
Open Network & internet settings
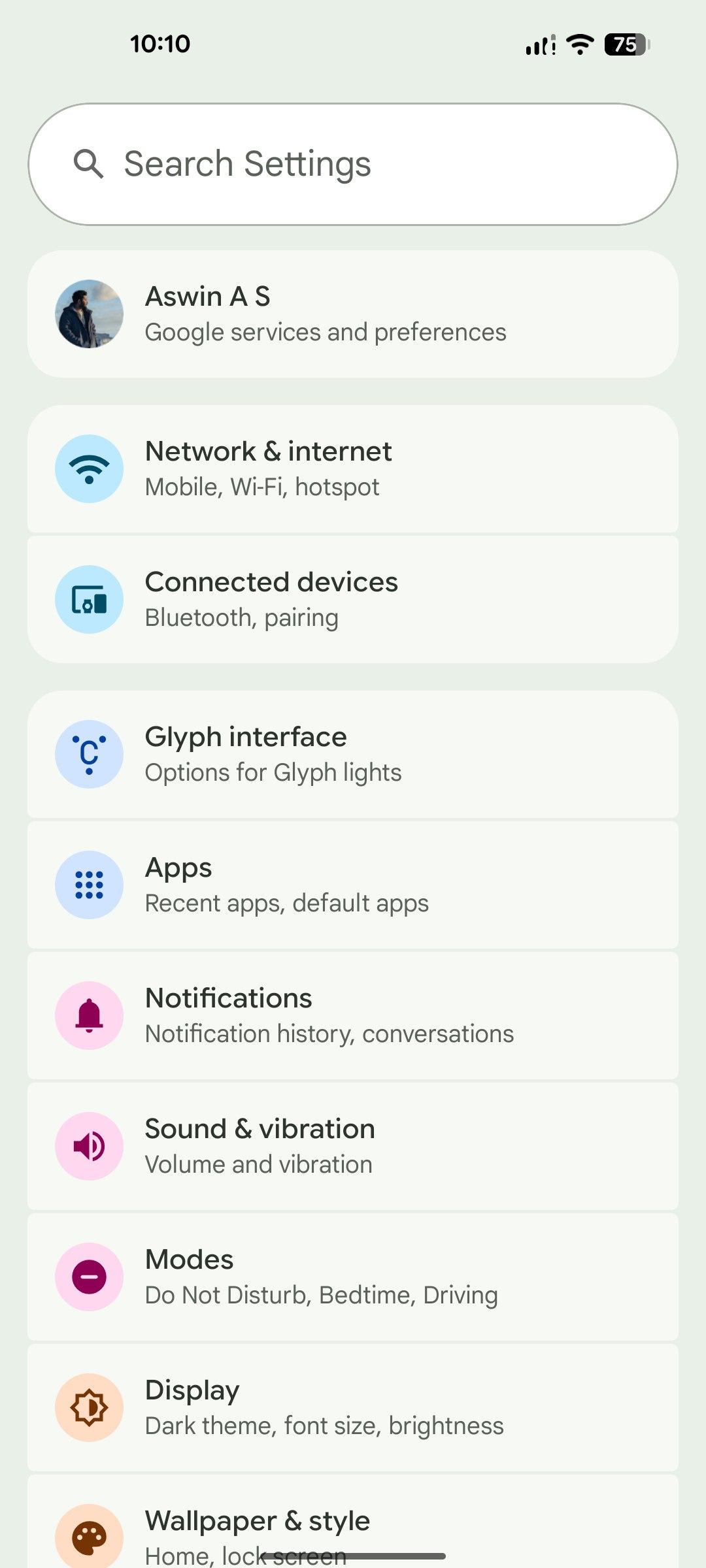tap(353, 468)
